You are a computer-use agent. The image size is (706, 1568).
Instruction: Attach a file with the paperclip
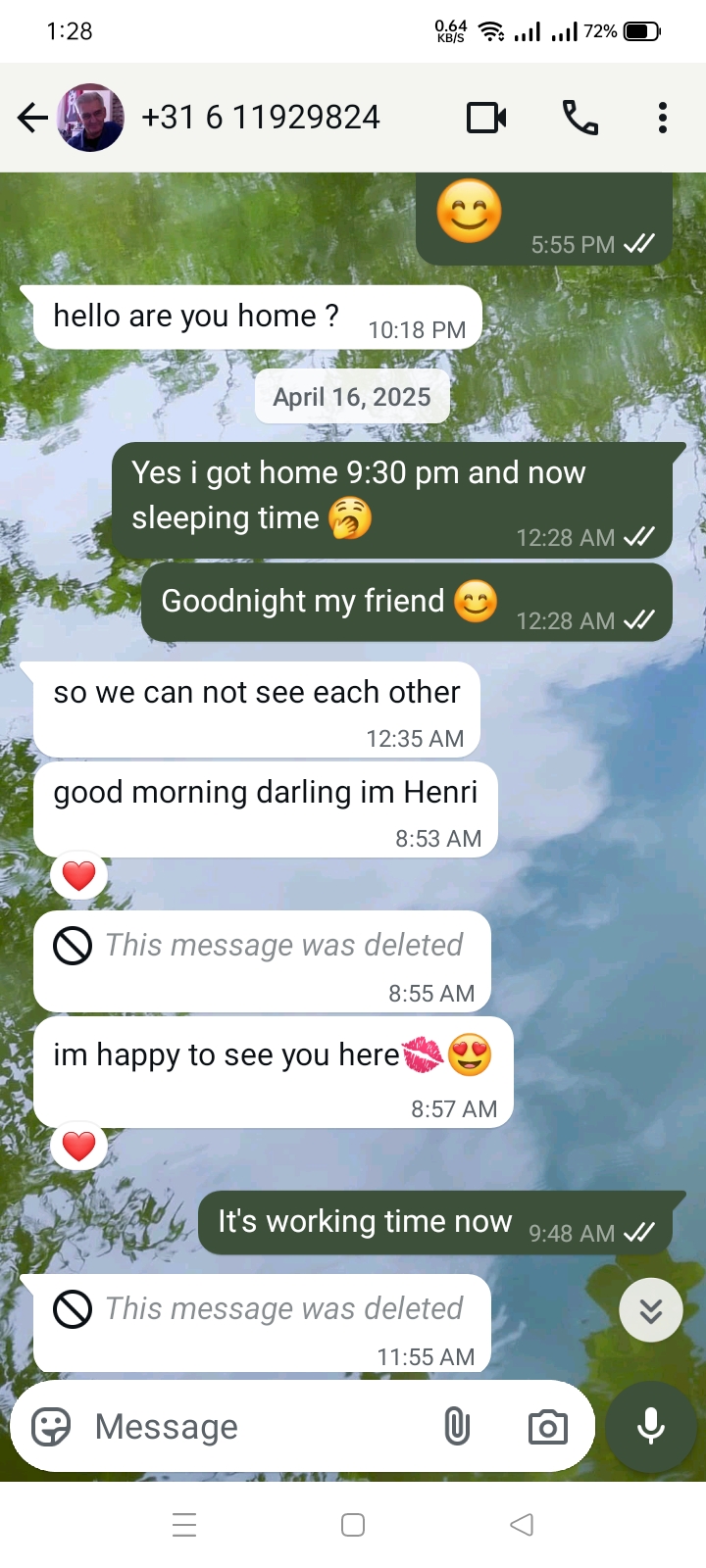click(457, 1427)
